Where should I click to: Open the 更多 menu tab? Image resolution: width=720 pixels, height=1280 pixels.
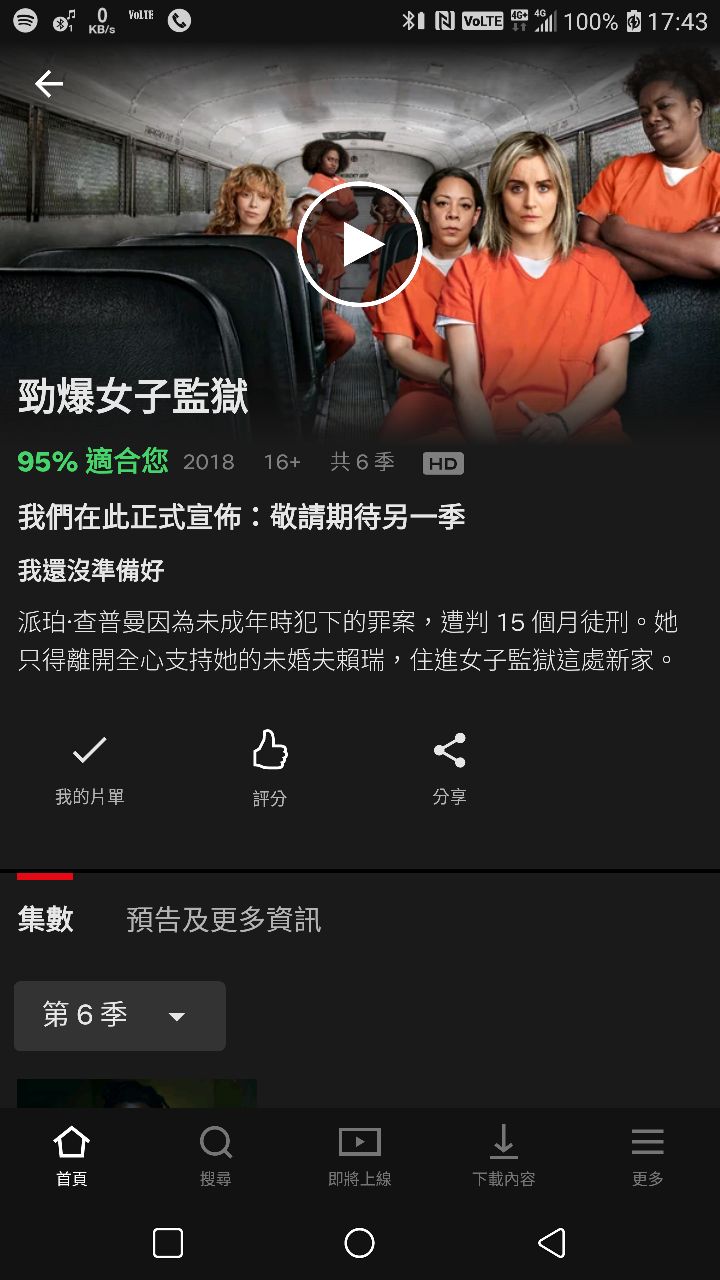point(647,1155)
